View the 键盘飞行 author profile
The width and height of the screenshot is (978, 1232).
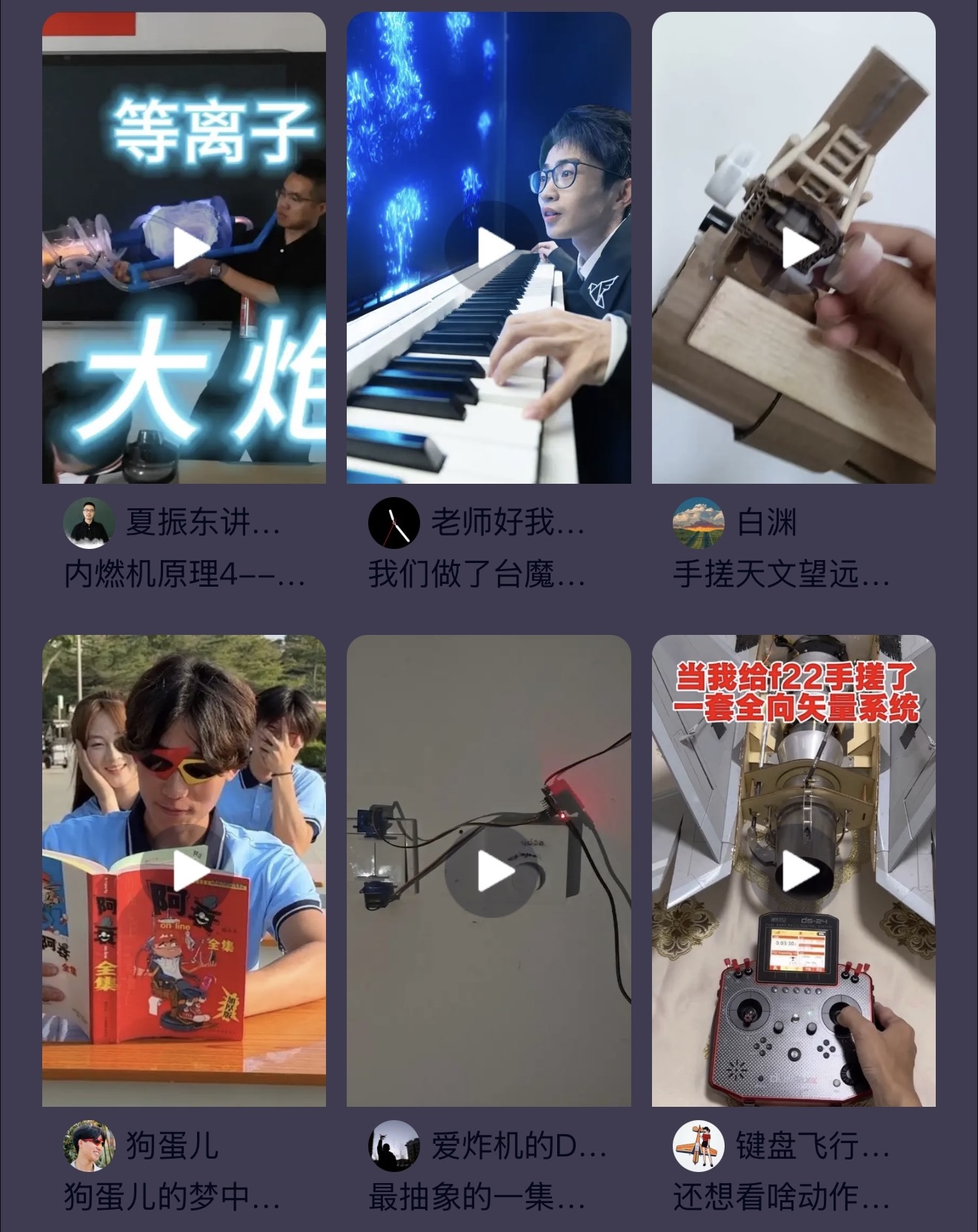pyautogui.click(x=699, y=1145)
